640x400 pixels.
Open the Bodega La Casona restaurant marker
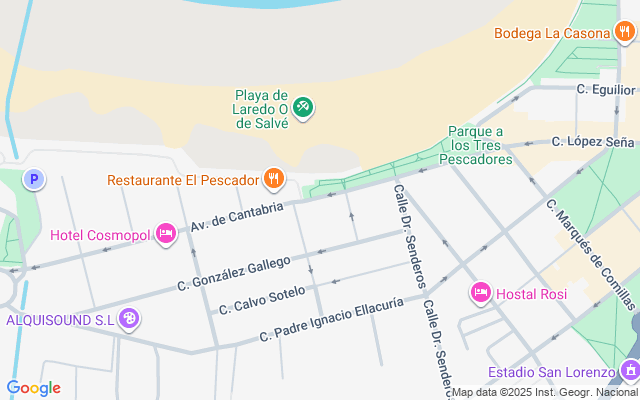625,33
